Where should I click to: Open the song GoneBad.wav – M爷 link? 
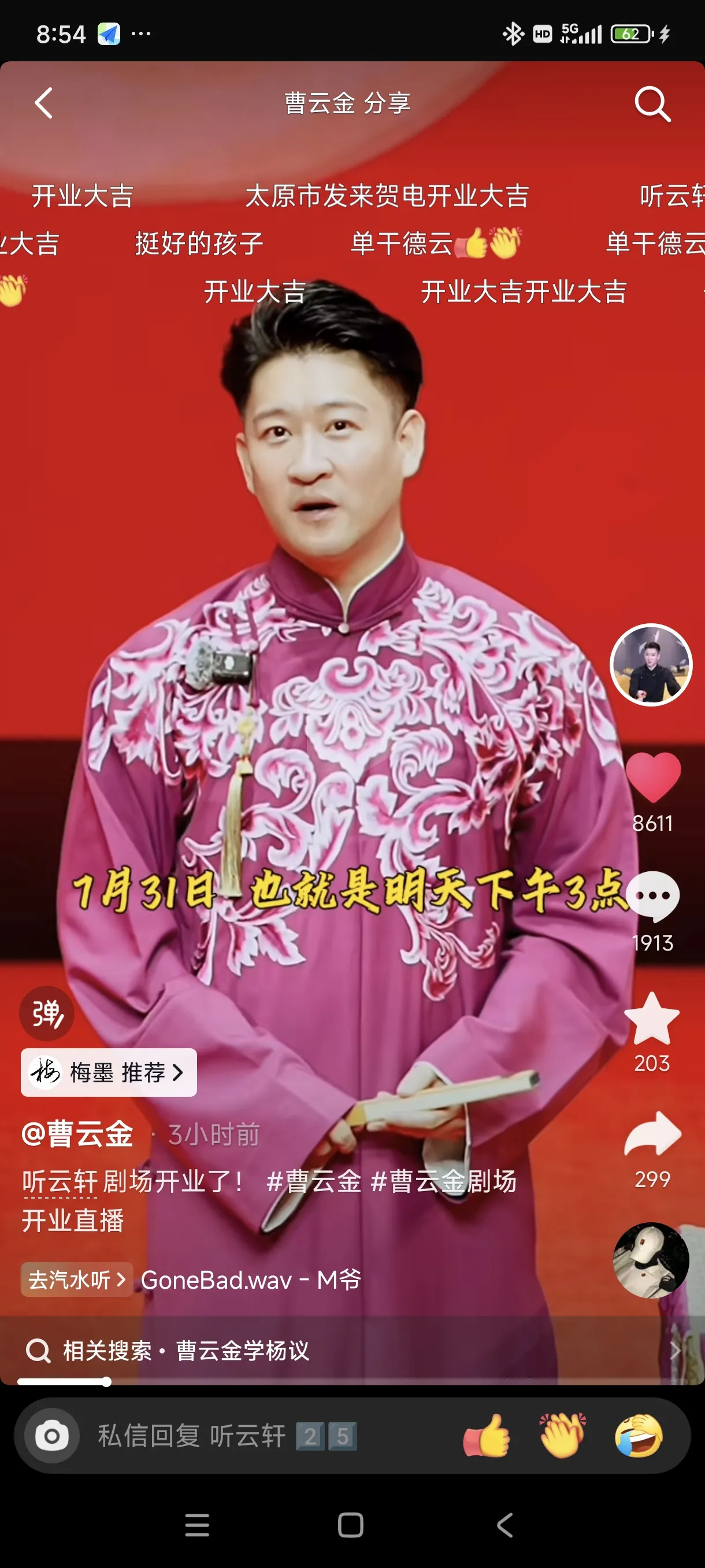pos(250,1279)
